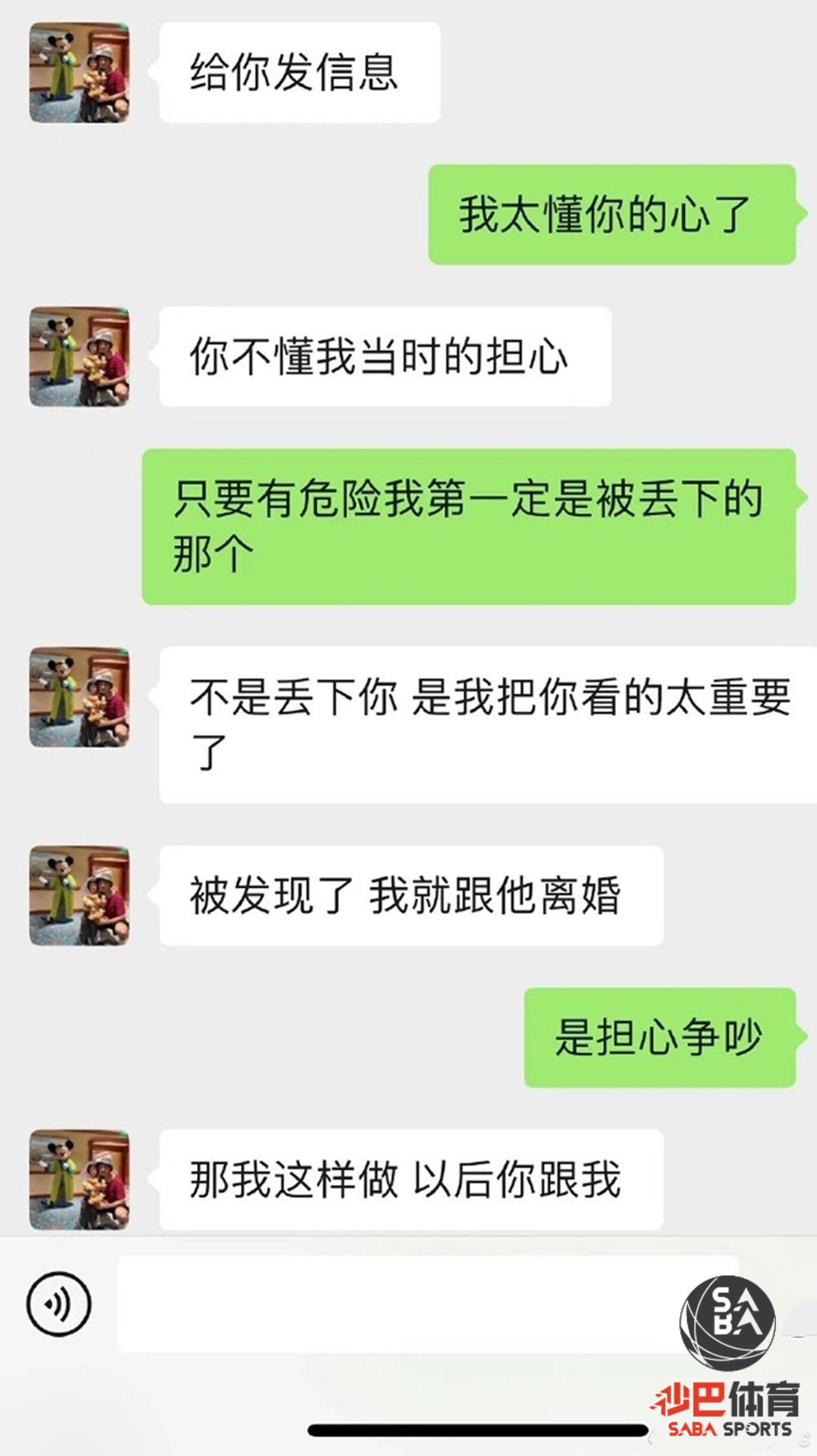View profile from avatar beside "被发现了 我就跟他离婚"
Image resolution: width=817 pixels, height=1456 pixels.
point(79,895)
